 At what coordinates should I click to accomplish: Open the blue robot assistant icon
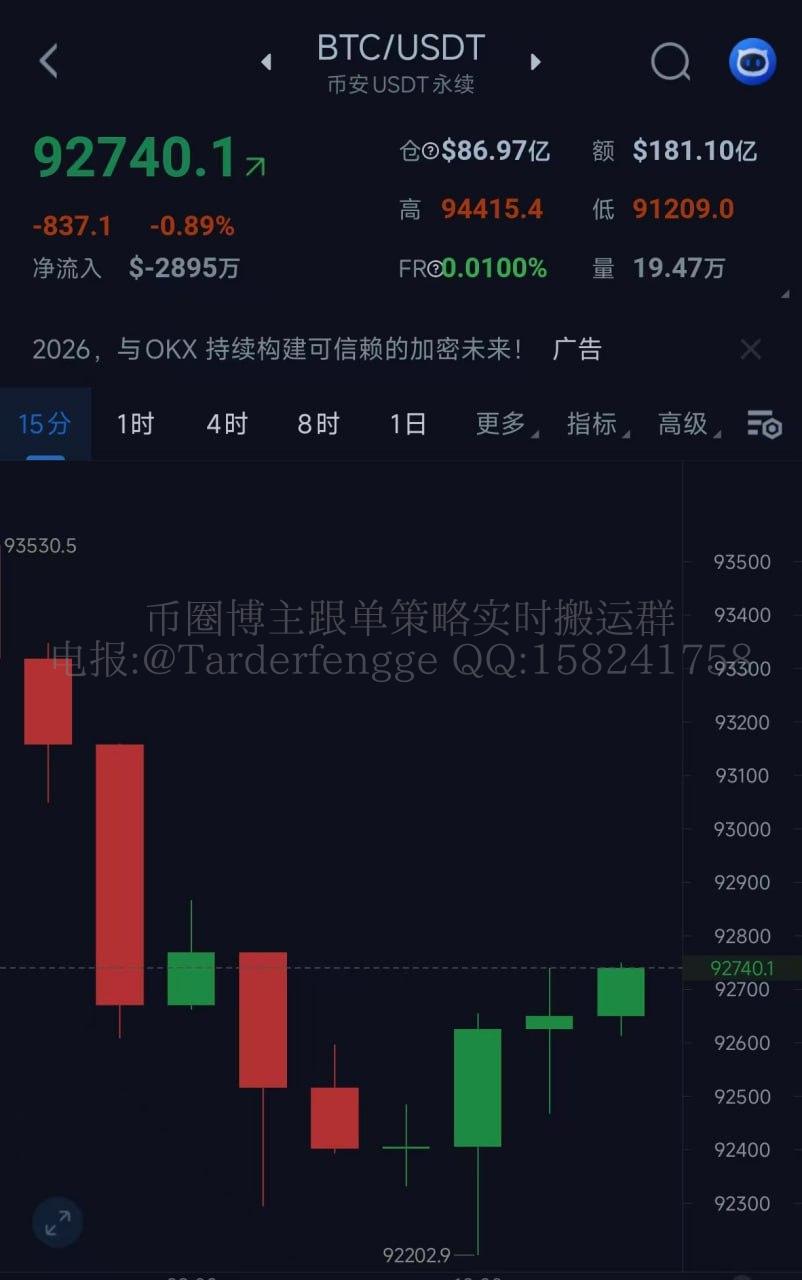tap(752, 62)
